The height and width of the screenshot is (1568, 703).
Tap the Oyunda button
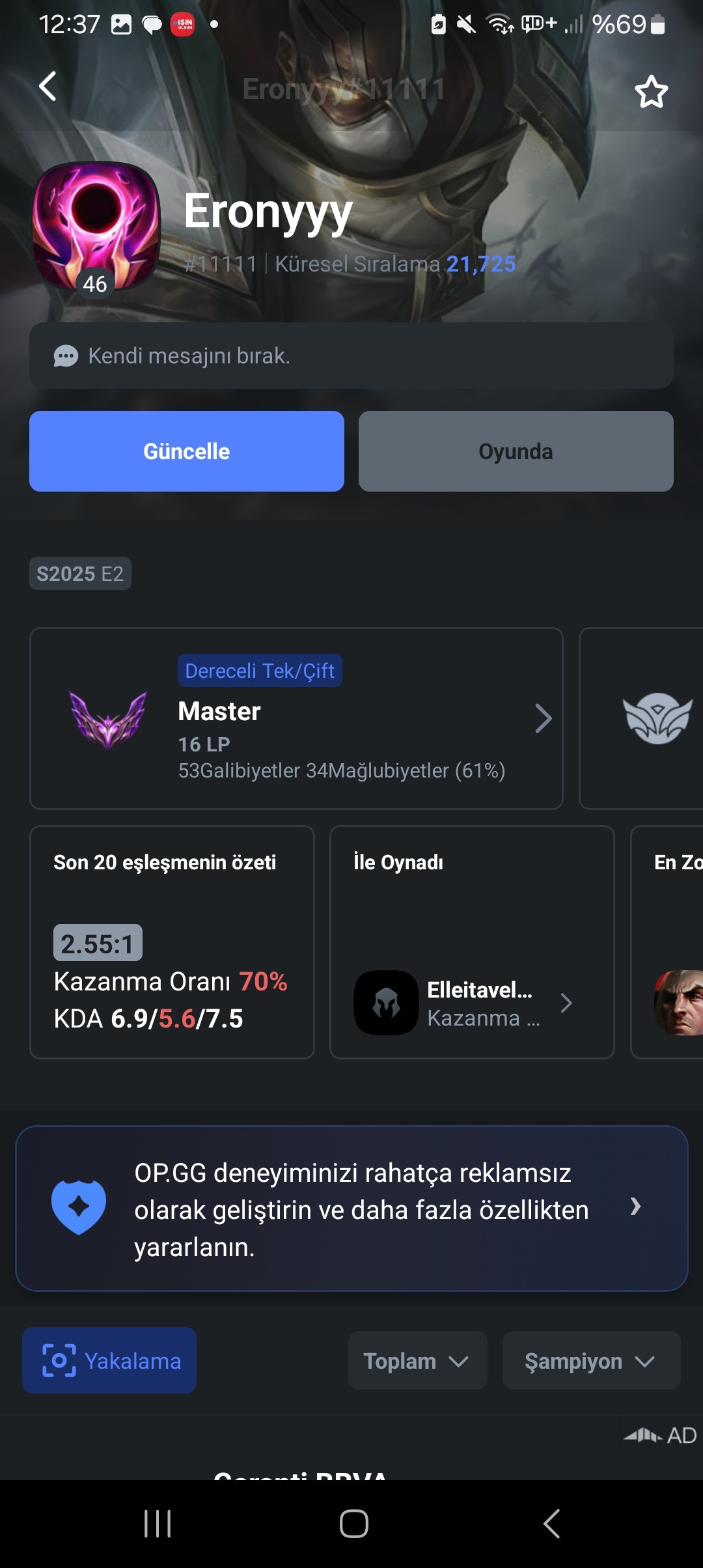click(x=516, y=451)
